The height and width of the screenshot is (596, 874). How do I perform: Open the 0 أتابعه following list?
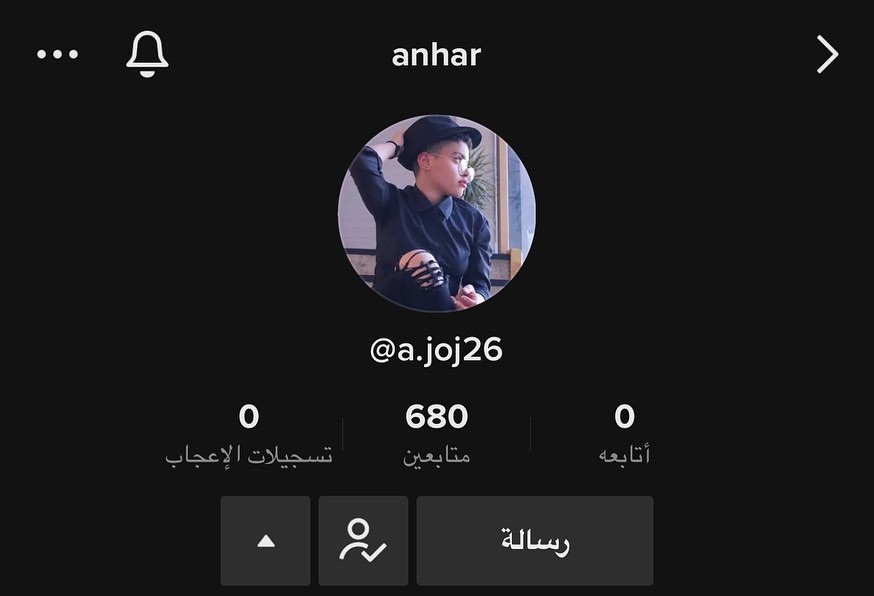[624, 433]
